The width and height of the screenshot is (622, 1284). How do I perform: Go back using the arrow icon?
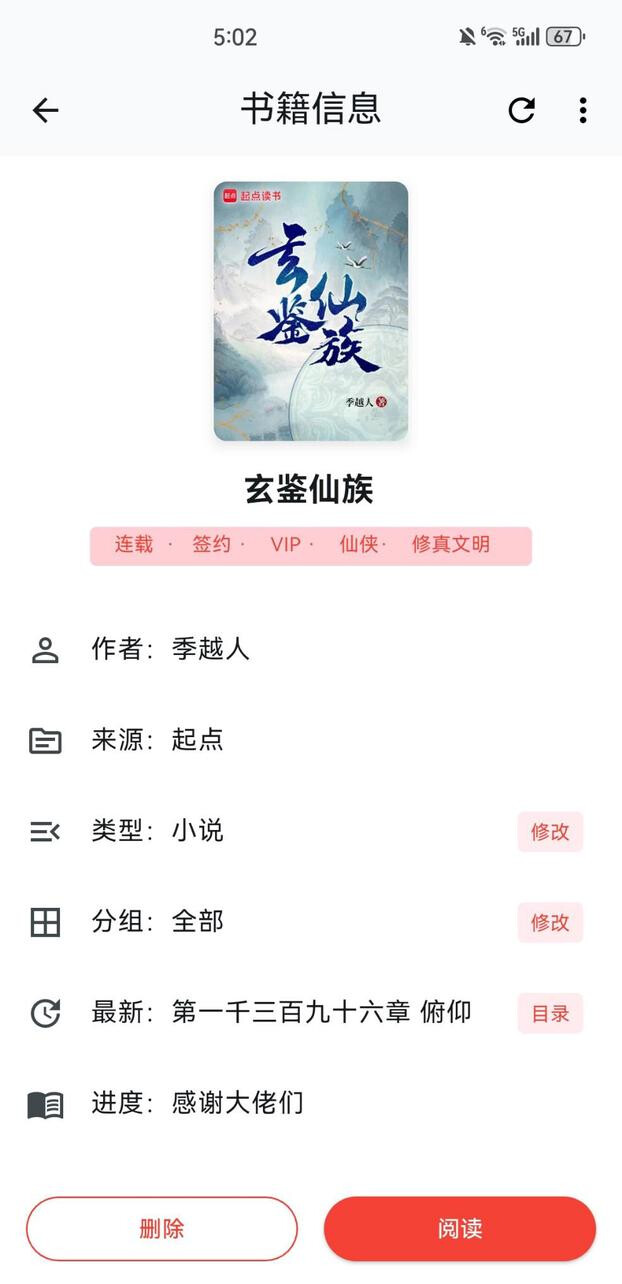tap(46, 110)
